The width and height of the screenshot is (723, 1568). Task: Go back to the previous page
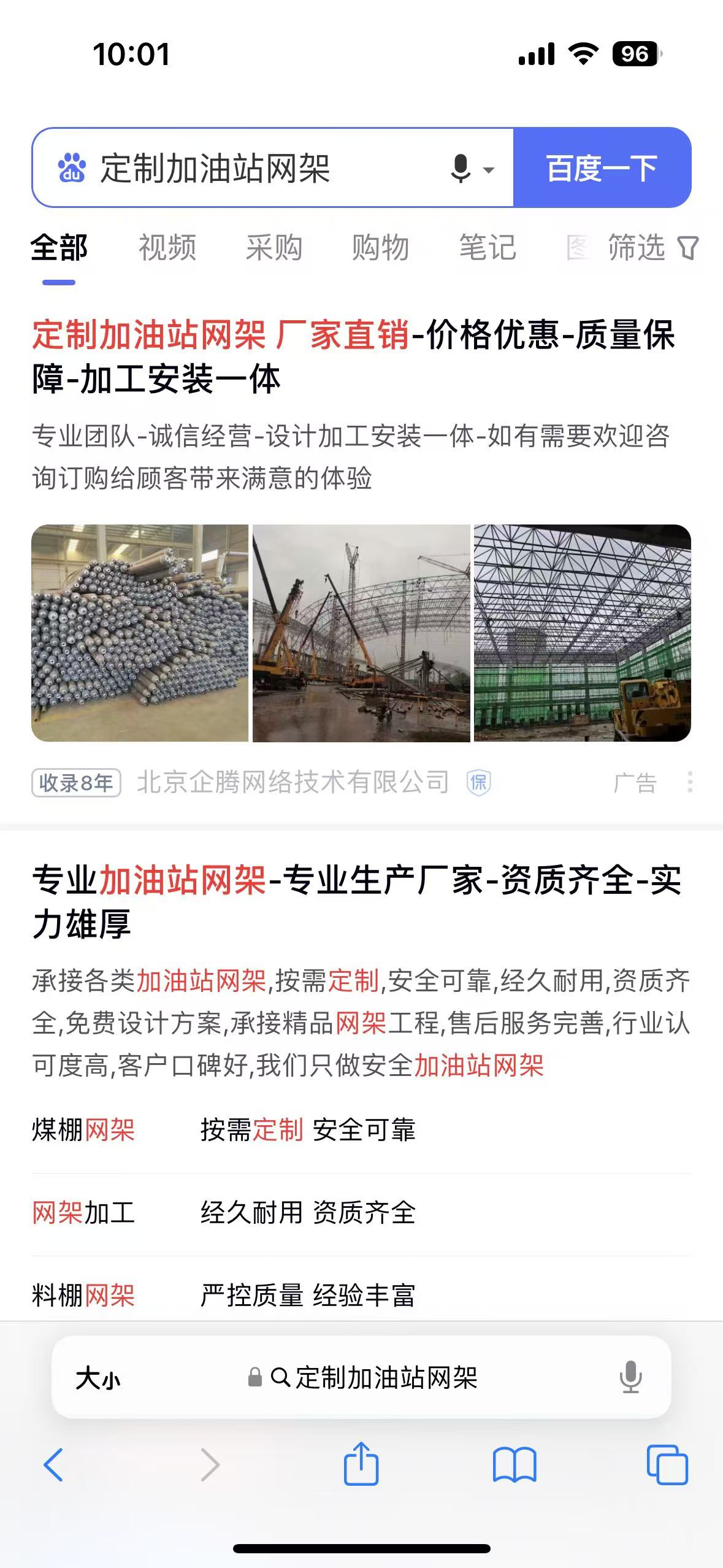(x=53, y=1465)
